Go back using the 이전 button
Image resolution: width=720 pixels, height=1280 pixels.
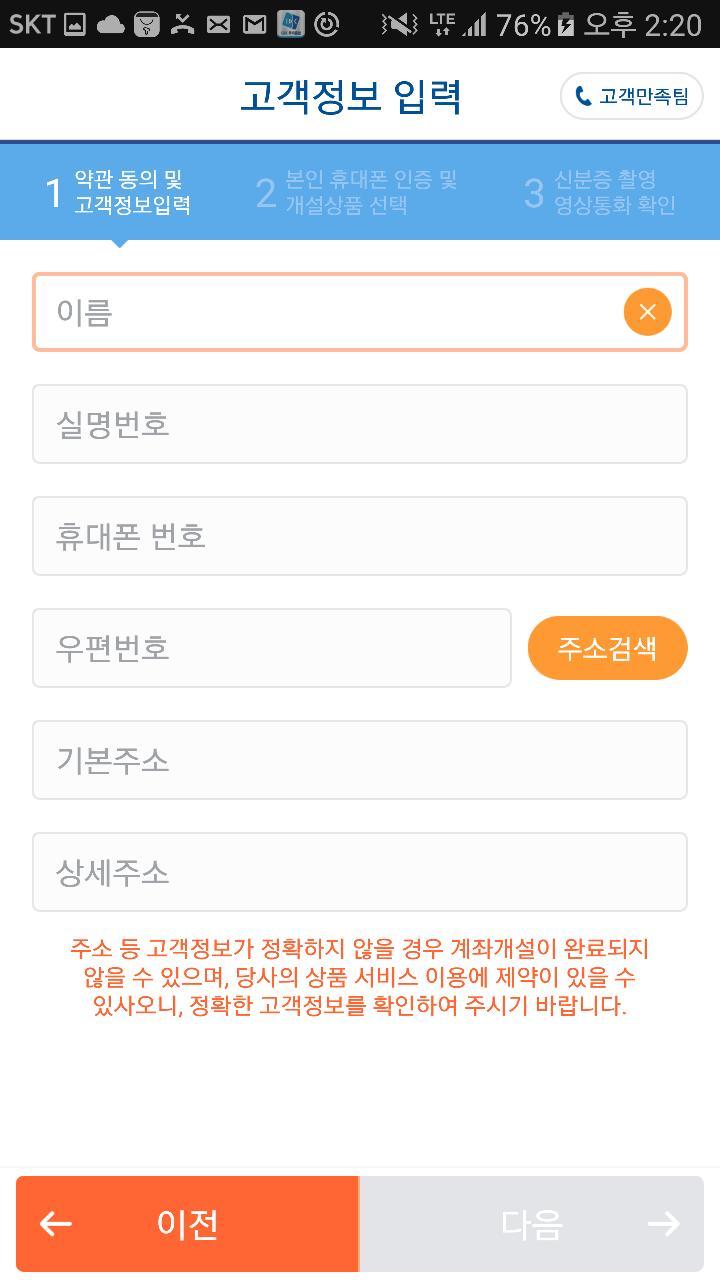(185, 1222)
